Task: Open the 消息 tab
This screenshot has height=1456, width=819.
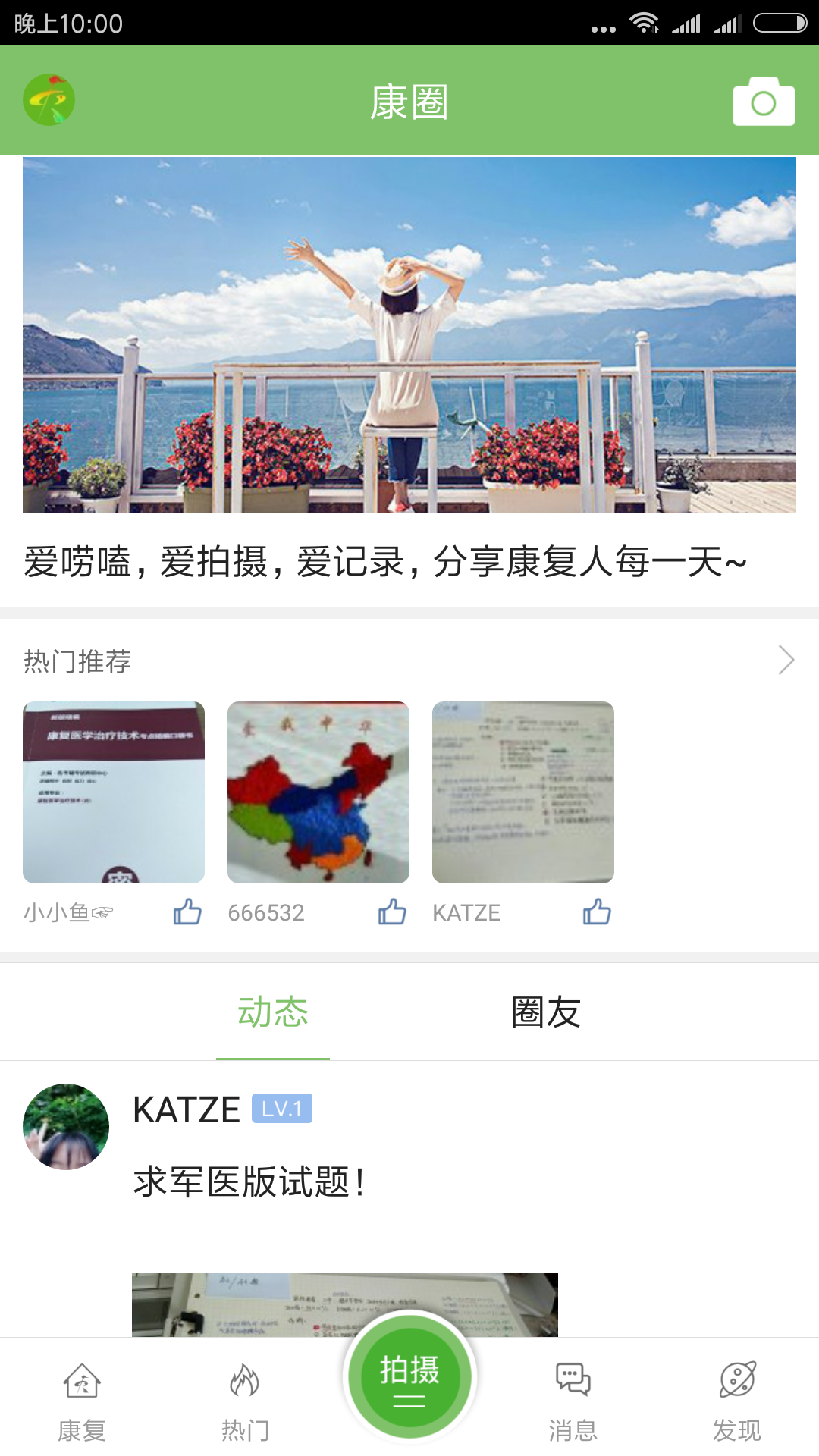Action: pos(573,1401)
